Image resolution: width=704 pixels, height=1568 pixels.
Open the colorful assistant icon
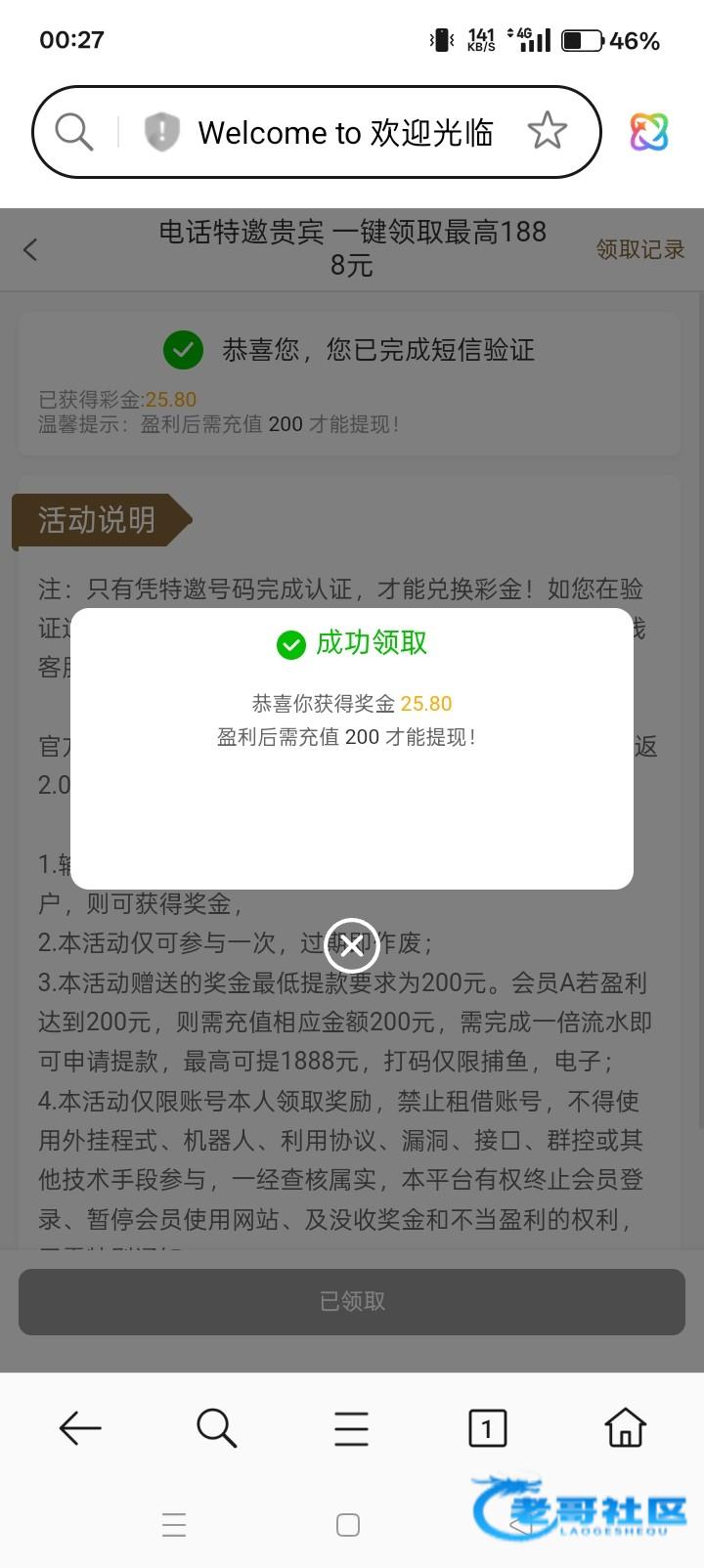[x=648, y=132]
